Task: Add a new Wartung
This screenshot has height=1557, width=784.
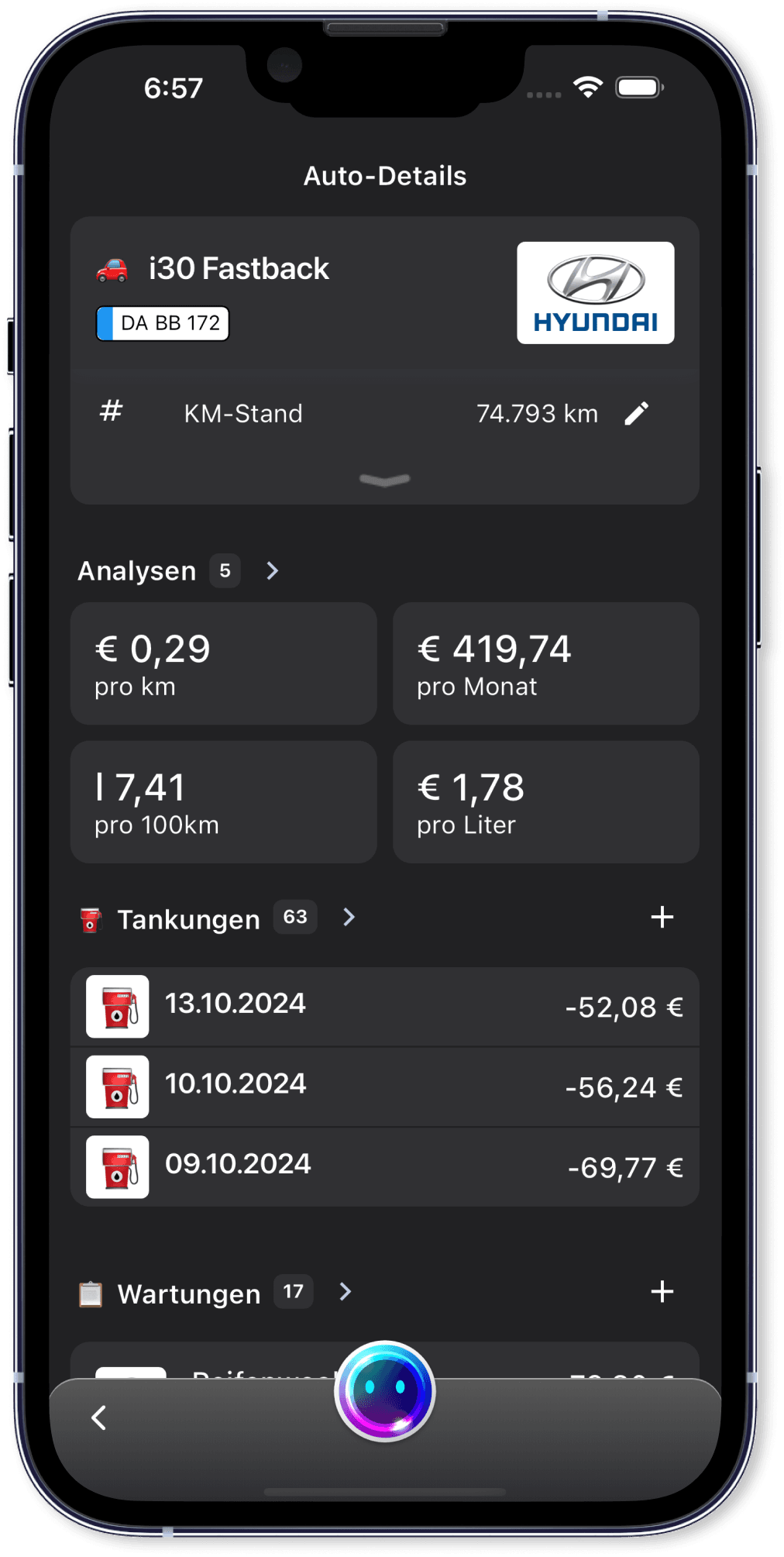Action: point(662,1292)
